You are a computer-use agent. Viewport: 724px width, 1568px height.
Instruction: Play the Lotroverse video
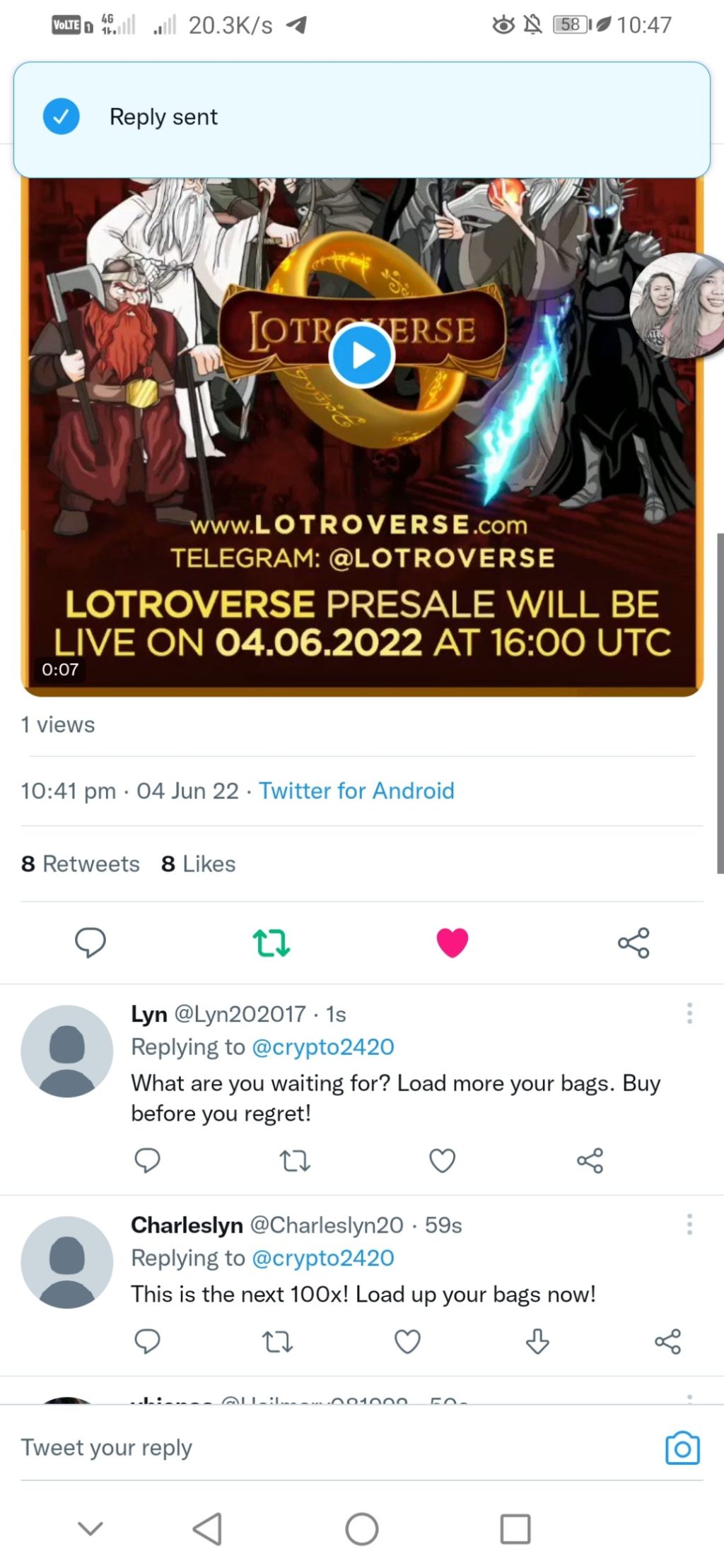pyautogui.click(x=361, y=355)
